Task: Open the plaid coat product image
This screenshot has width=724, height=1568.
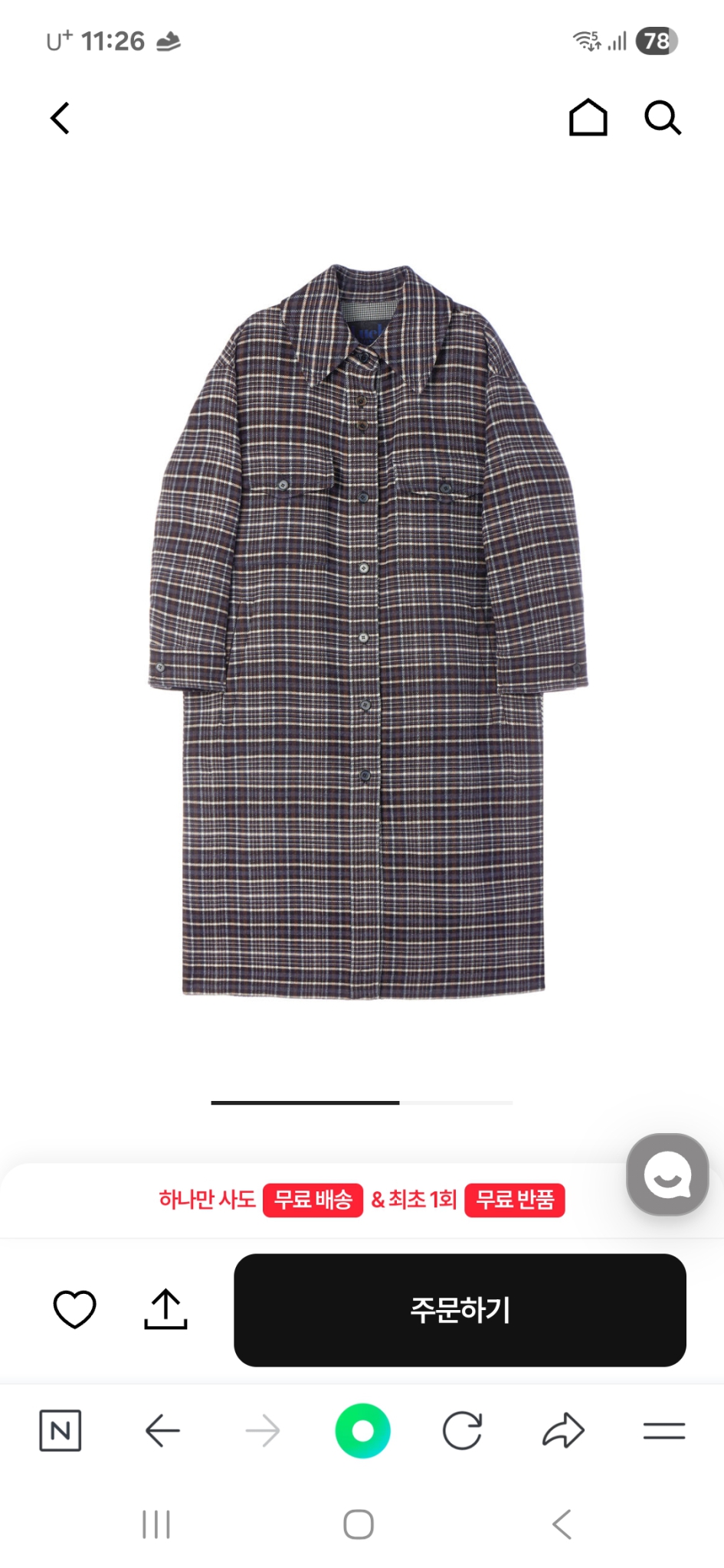Action: click(x=363, y=632)
